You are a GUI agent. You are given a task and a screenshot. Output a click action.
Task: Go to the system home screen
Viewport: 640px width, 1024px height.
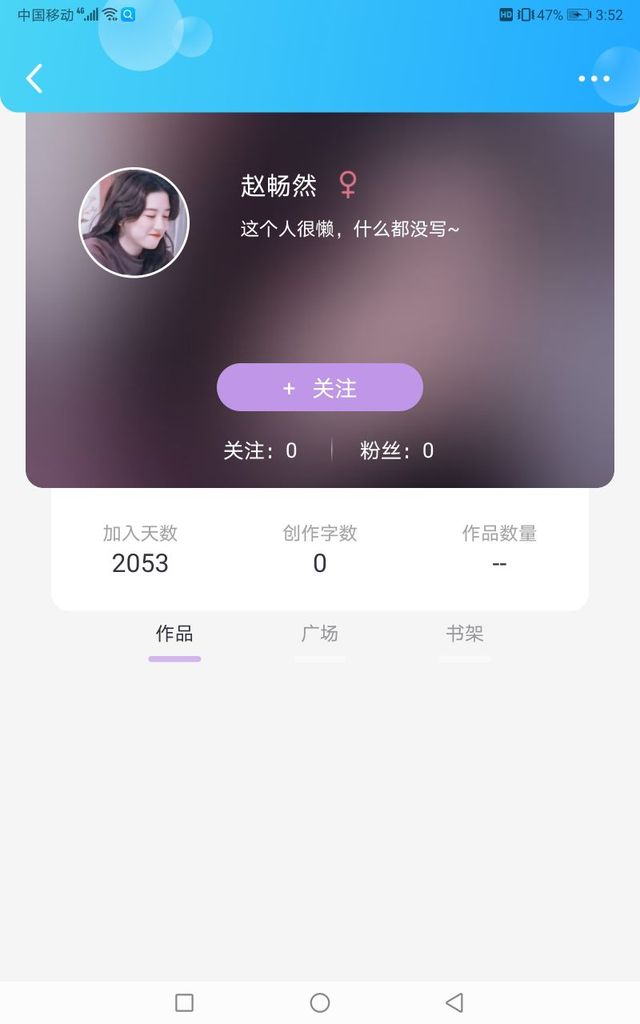(320, 1002)
